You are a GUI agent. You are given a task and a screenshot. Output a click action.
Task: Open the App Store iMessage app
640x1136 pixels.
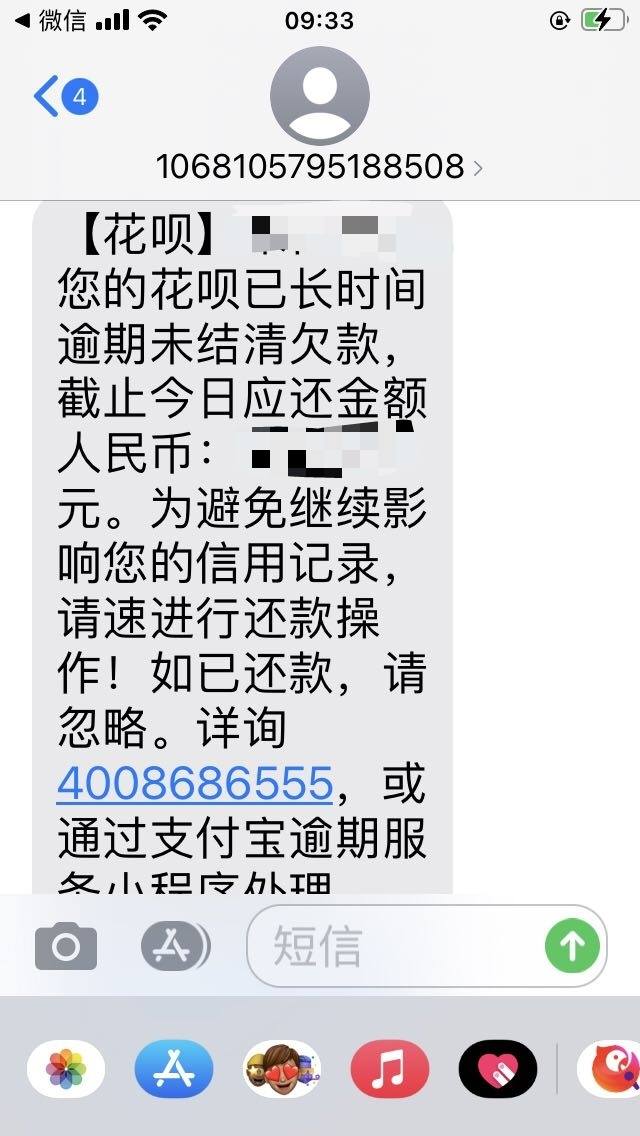tap(174, 1069)
